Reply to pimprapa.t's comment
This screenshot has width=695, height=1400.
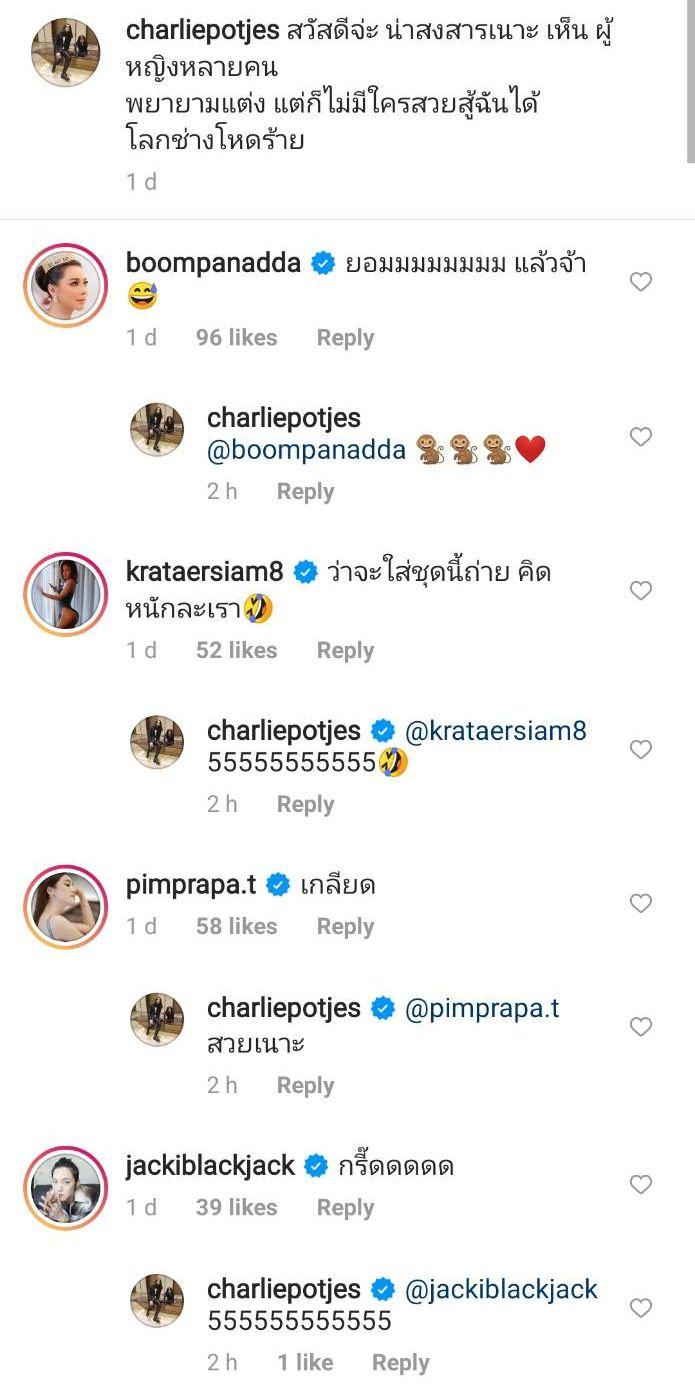345,927
